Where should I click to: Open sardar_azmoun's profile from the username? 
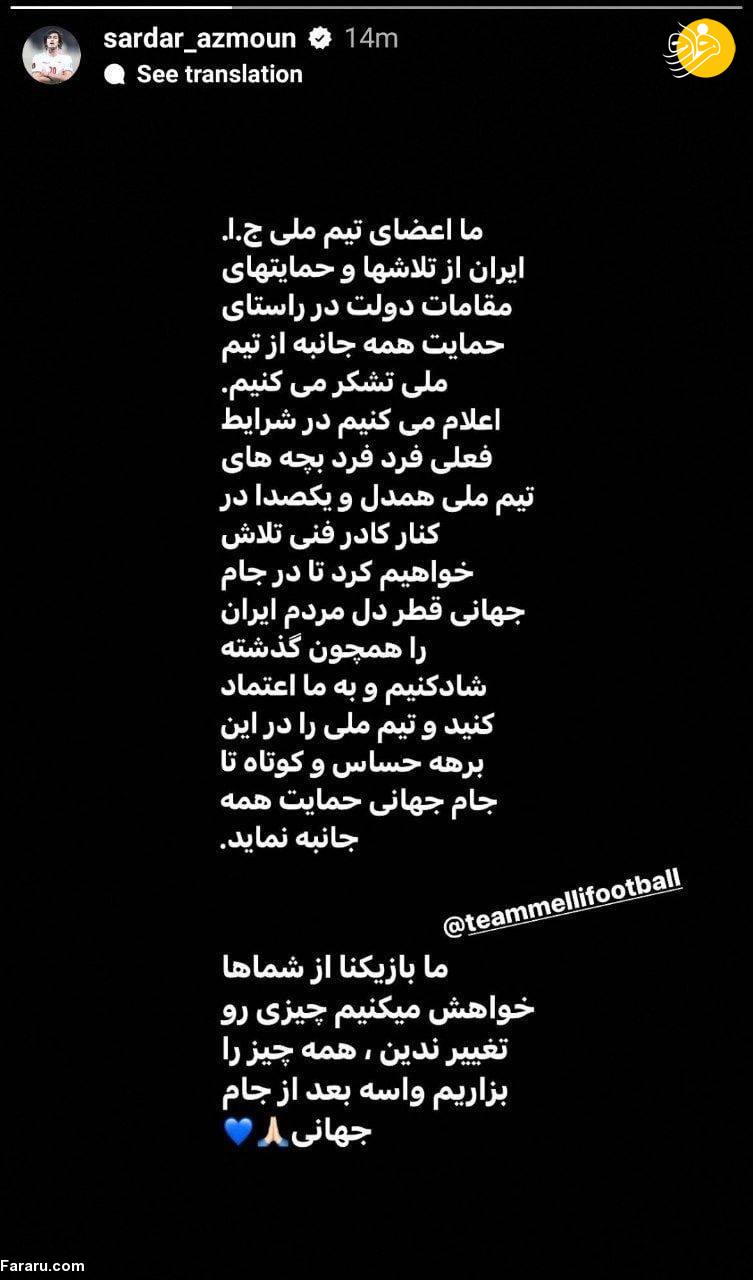click(x=199, y=40)
